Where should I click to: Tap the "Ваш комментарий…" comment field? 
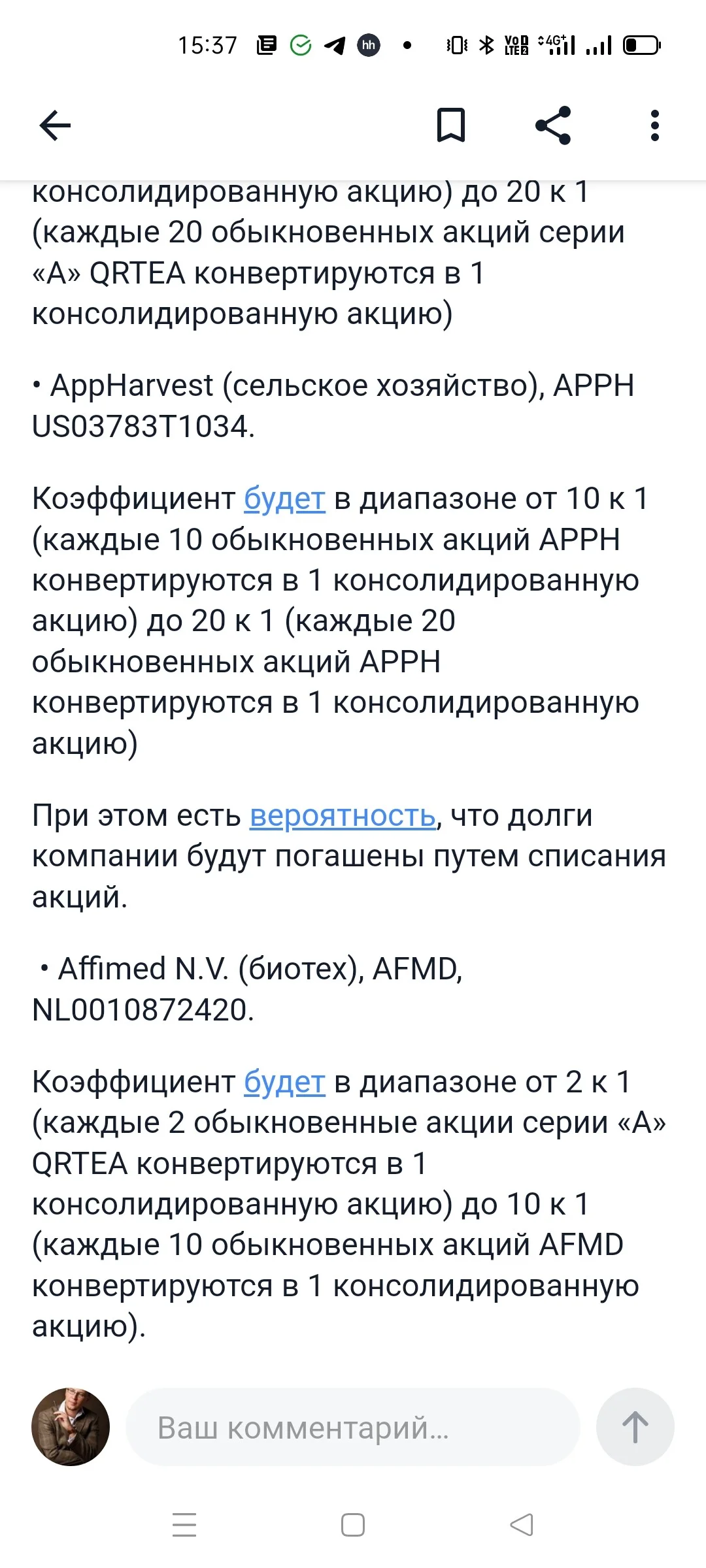[x=353, y=1428]
